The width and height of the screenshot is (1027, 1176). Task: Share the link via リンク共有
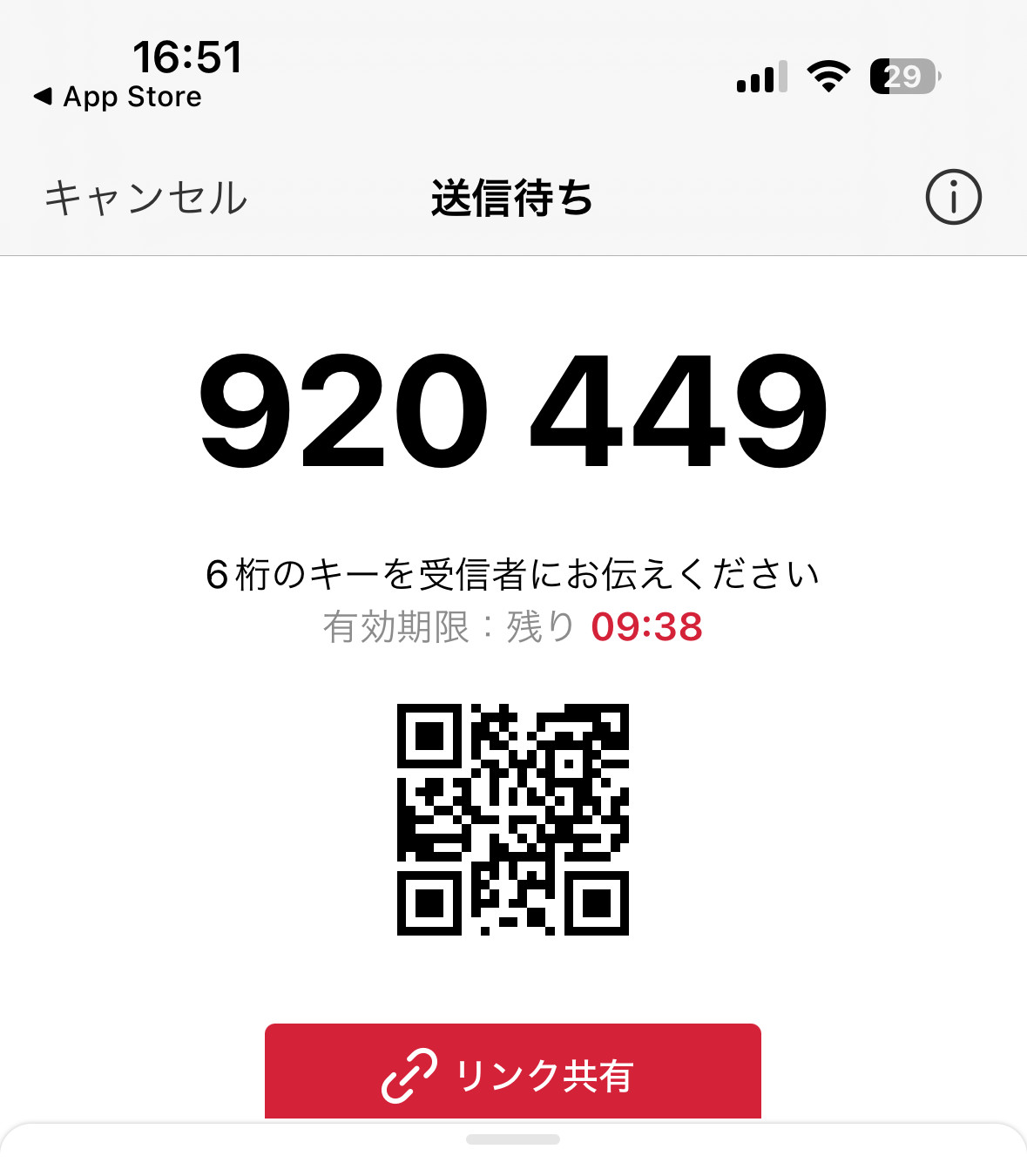(512, 1073)
